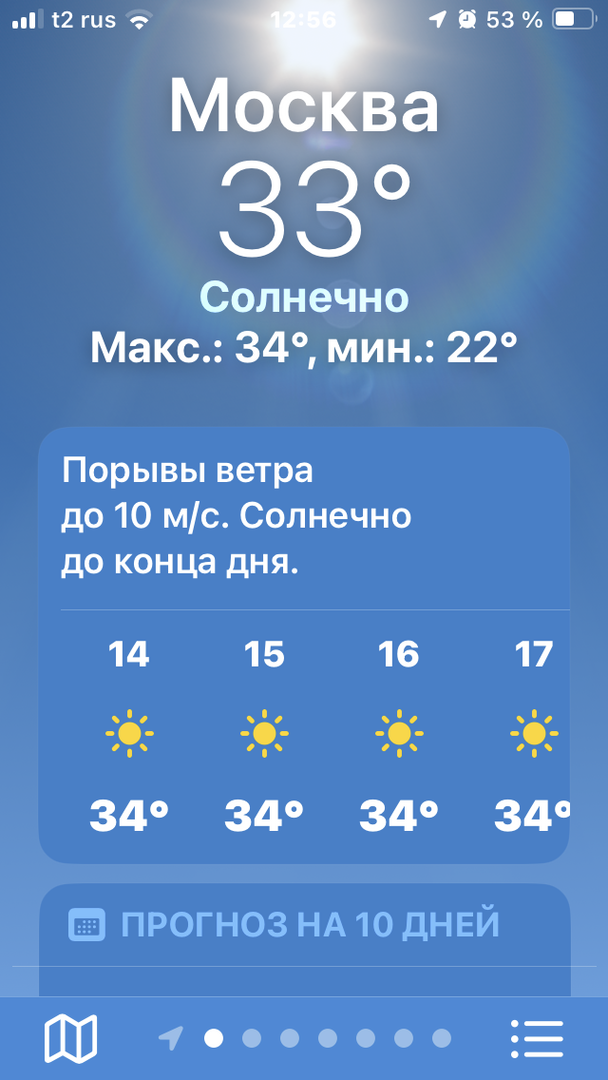Open the weather map icon
608x1080 pixels.
click(71, 1038)
